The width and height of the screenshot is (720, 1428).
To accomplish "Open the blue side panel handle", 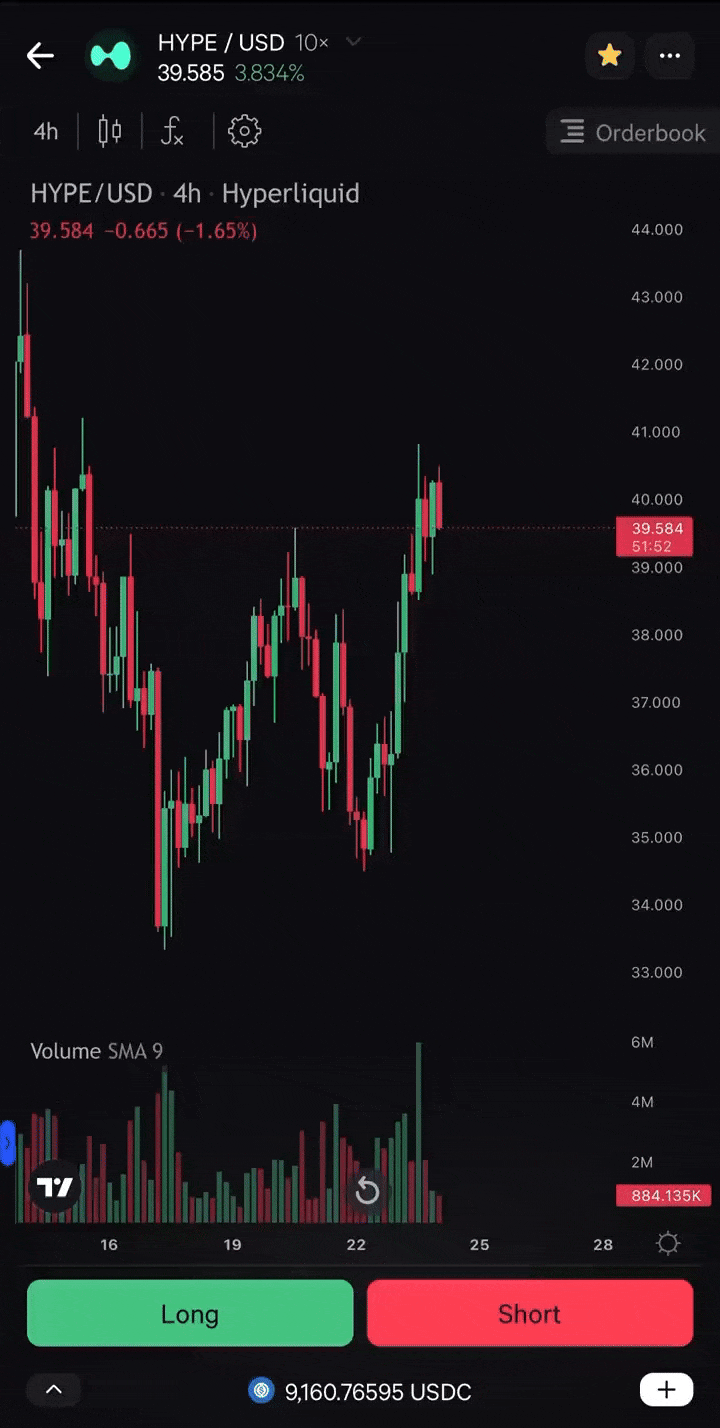I will click(x=7, y=1143).
